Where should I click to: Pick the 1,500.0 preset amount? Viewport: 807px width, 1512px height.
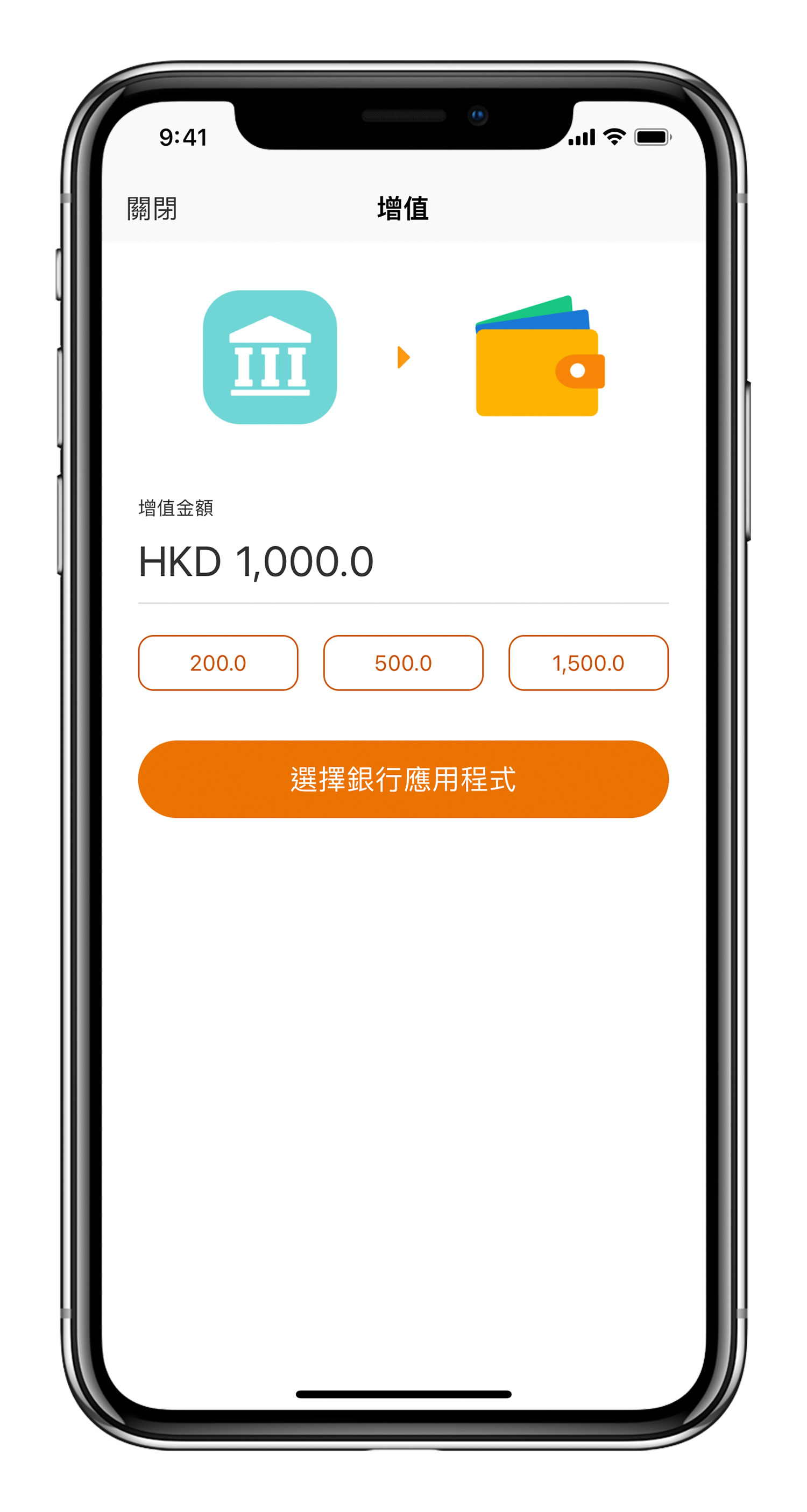point(588,662)
